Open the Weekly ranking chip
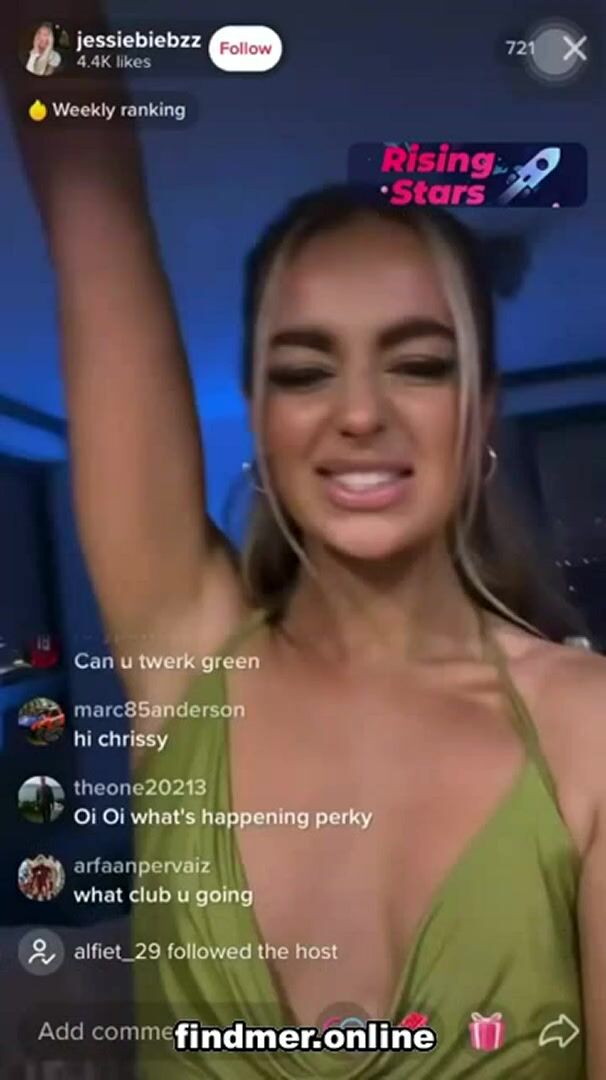This screenshot has width=606, height=1080. click(x=108, y=110)
